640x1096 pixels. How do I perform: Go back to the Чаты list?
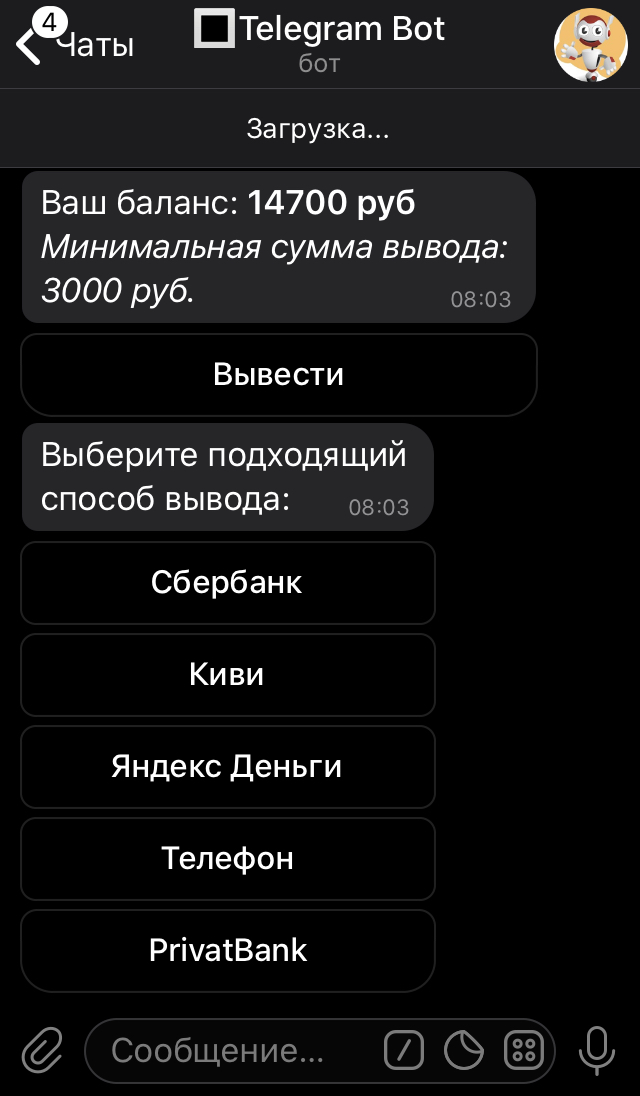(75, 43)
